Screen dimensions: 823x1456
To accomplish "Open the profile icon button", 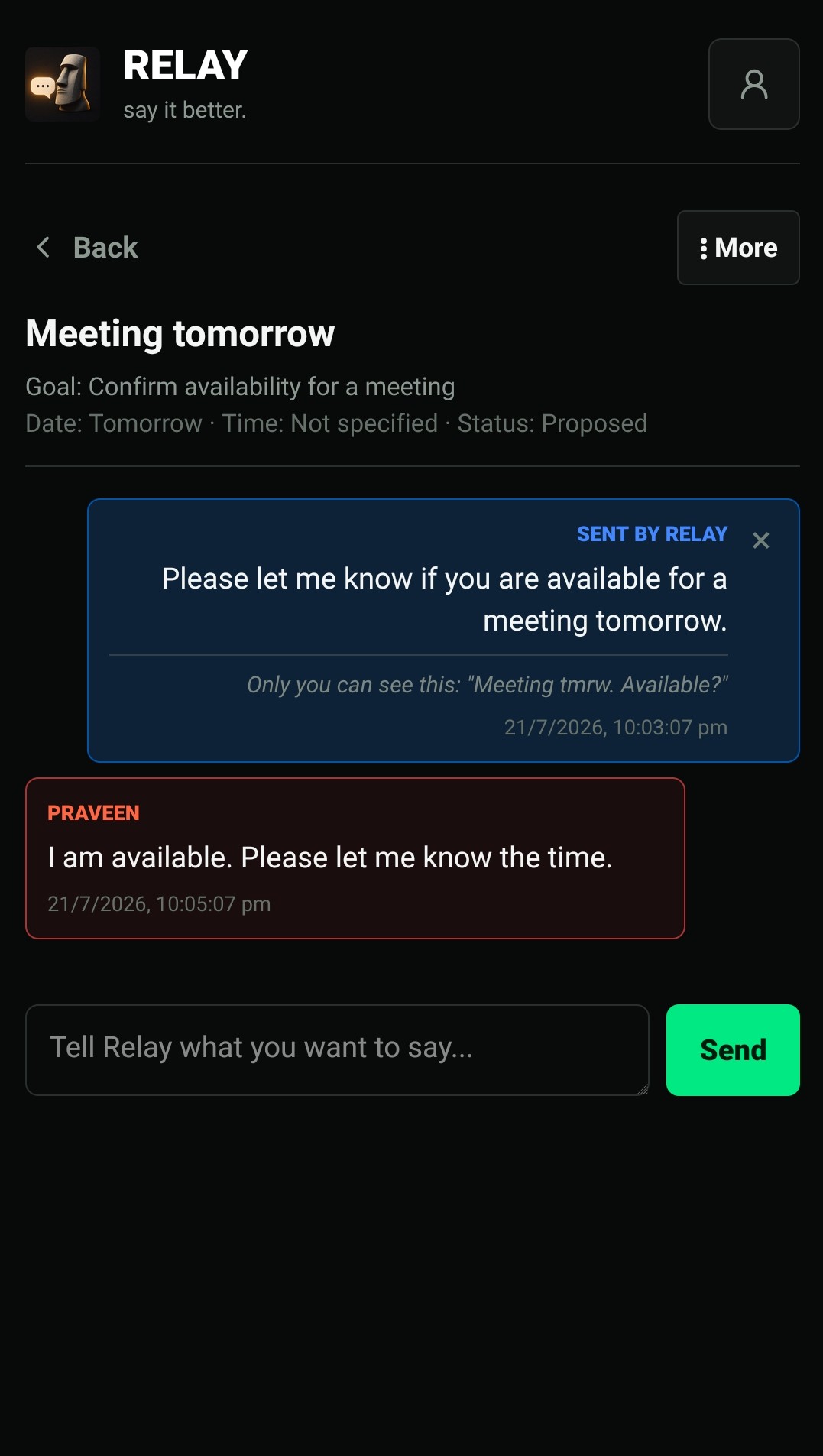I will point(753,84).
